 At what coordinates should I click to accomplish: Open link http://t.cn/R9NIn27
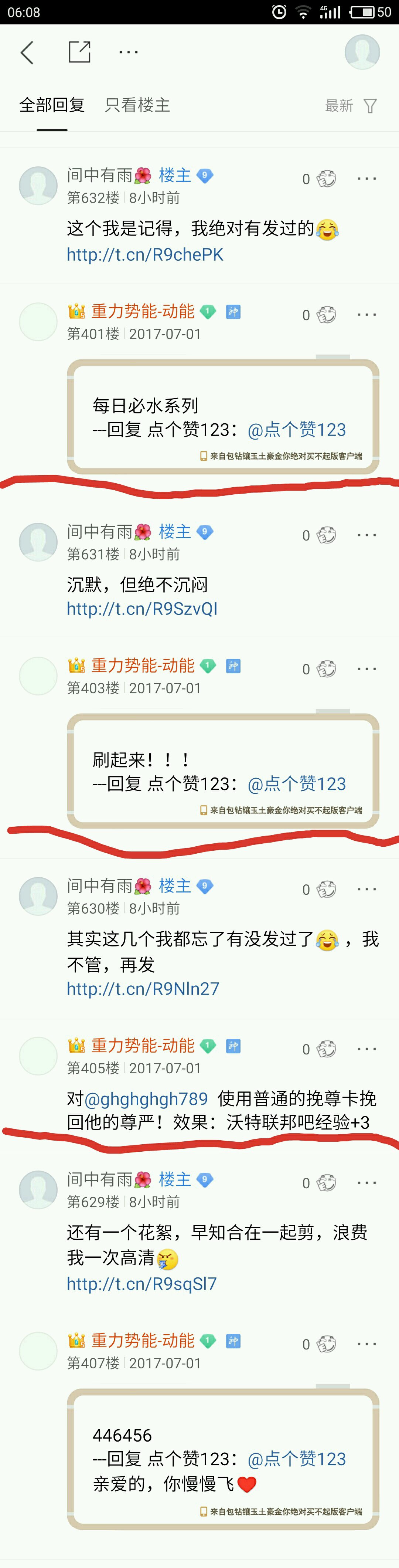[143, 989]
